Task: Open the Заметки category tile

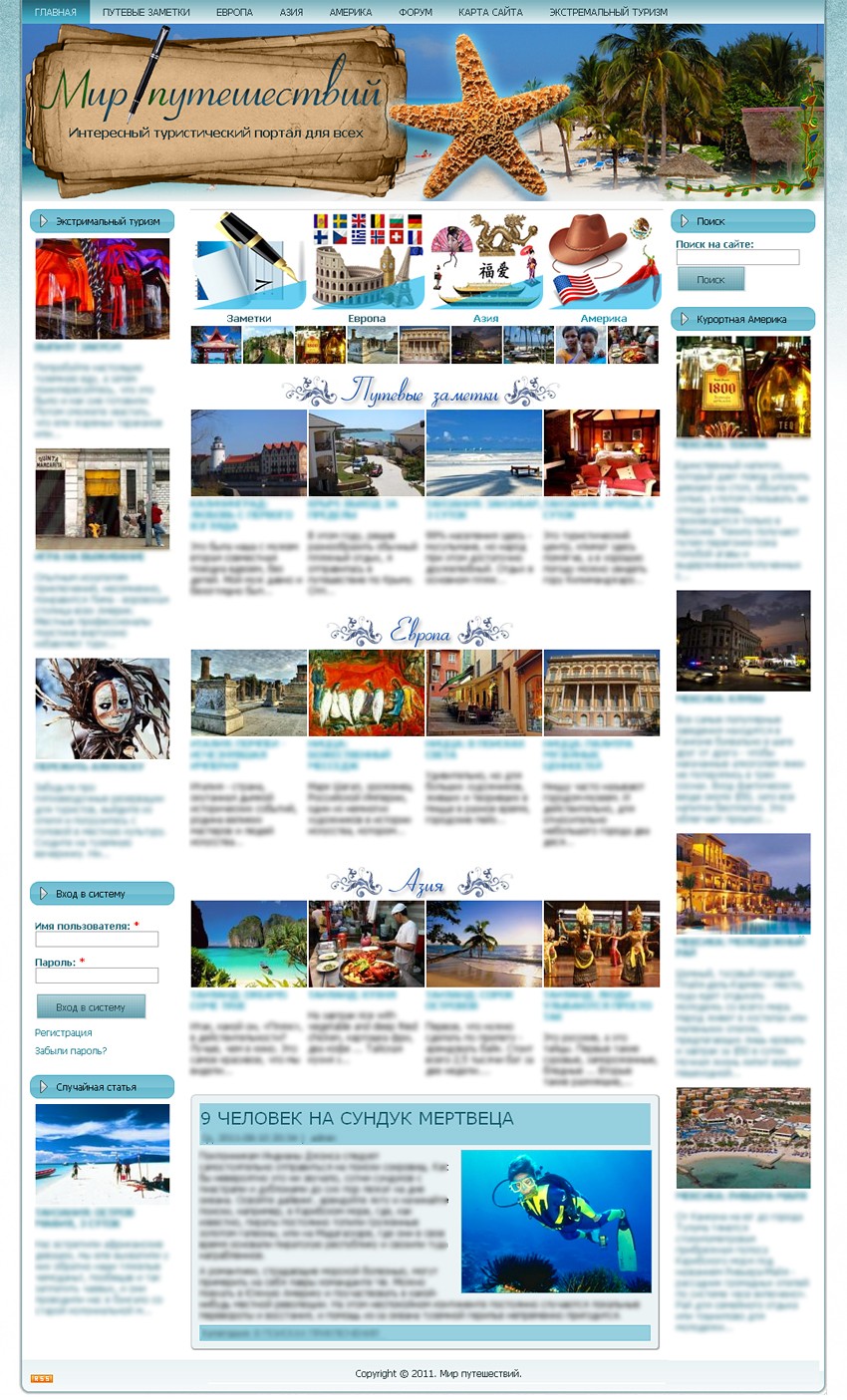Action: (x=249, y=265)
